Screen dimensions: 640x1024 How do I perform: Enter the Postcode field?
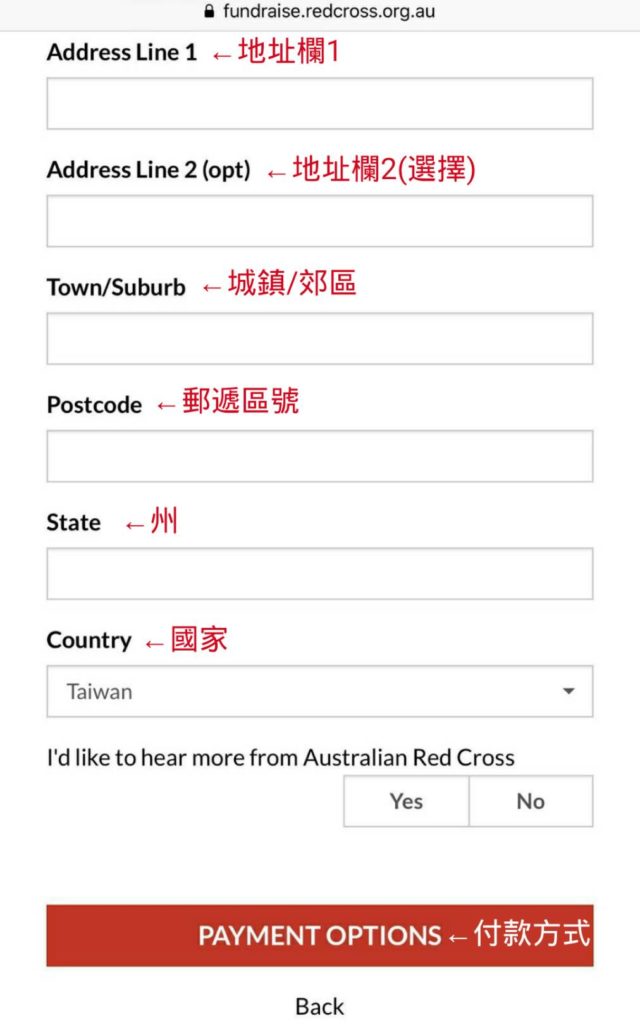click(319, 456)
